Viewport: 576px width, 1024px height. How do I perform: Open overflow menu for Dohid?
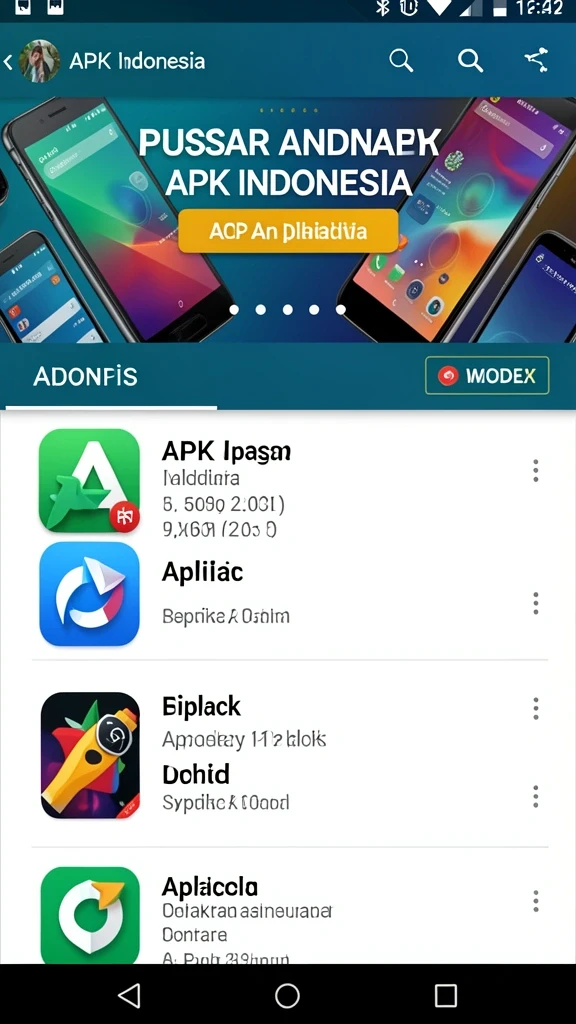coord(536,797)
